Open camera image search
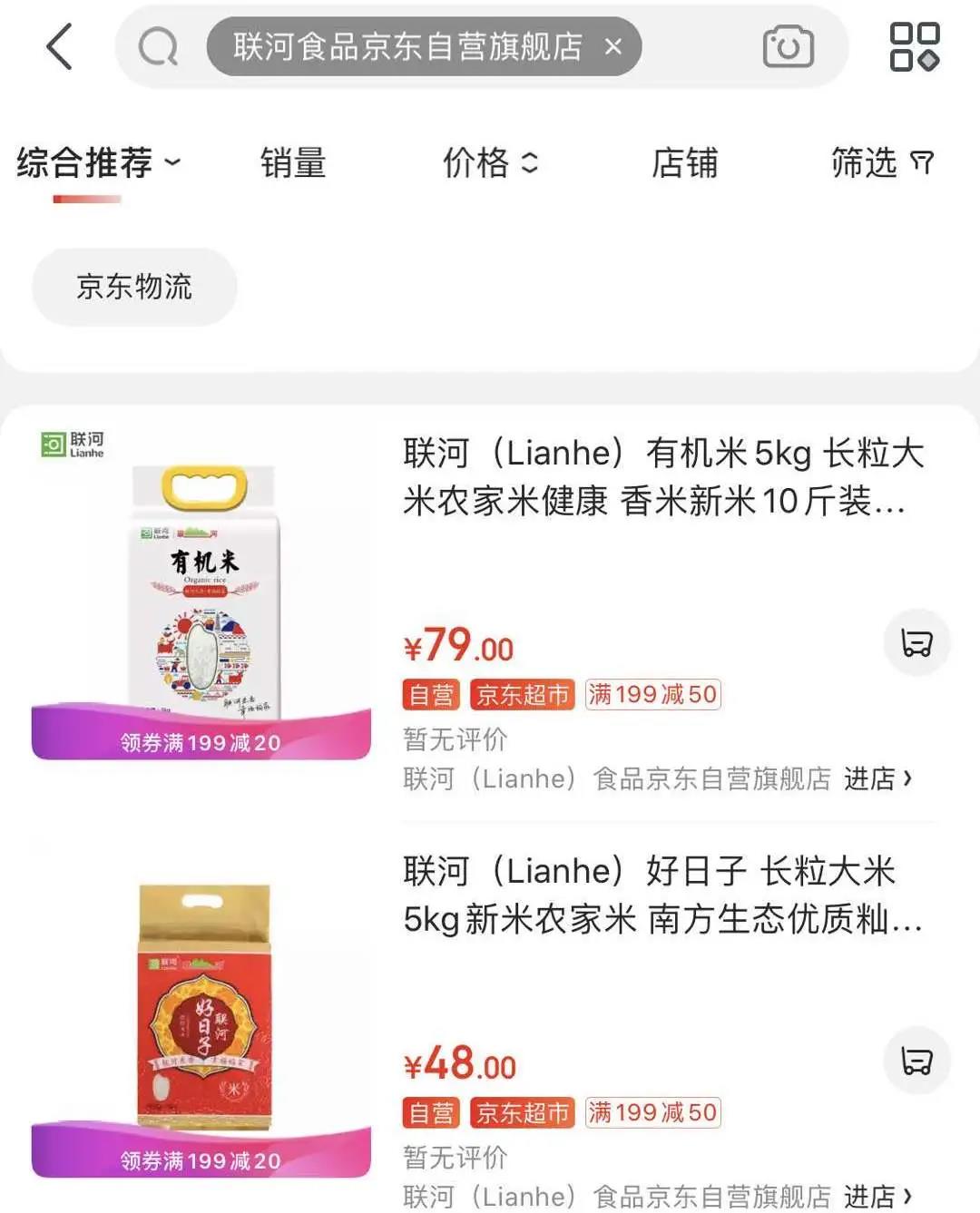The height and width of the screenshot is (1213, 980). pos(788,47)
